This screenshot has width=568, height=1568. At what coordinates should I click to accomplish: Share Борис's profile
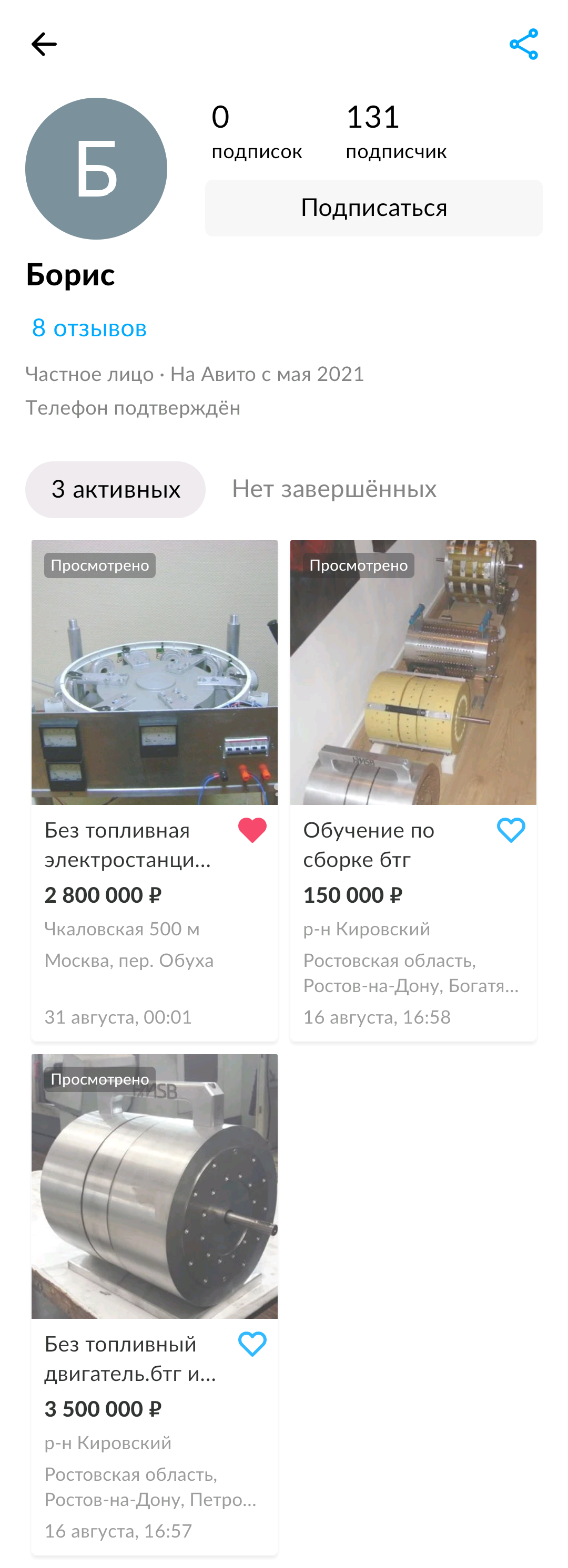pyautogui.click(x=523, y=45)
